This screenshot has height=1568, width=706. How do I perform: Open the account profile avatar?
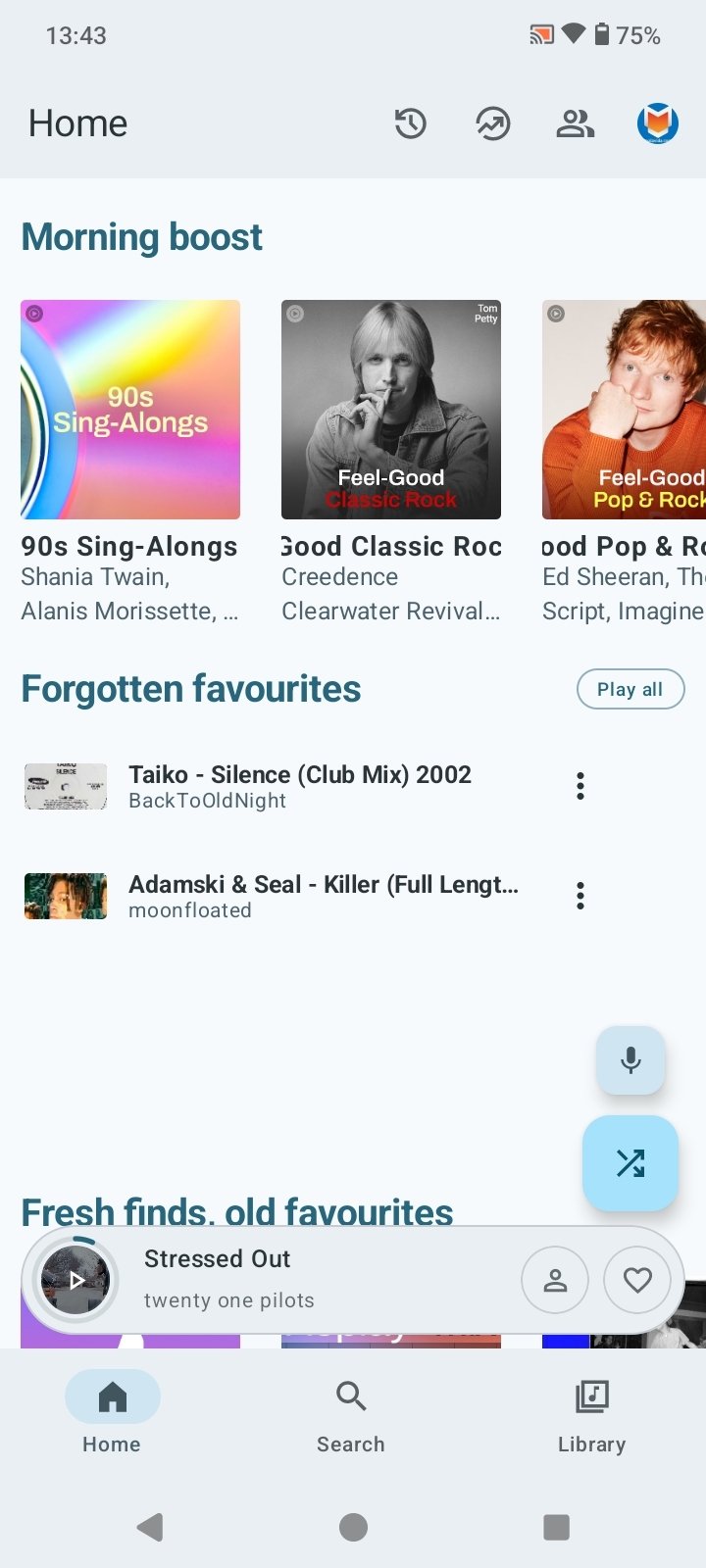click(658, 123)
